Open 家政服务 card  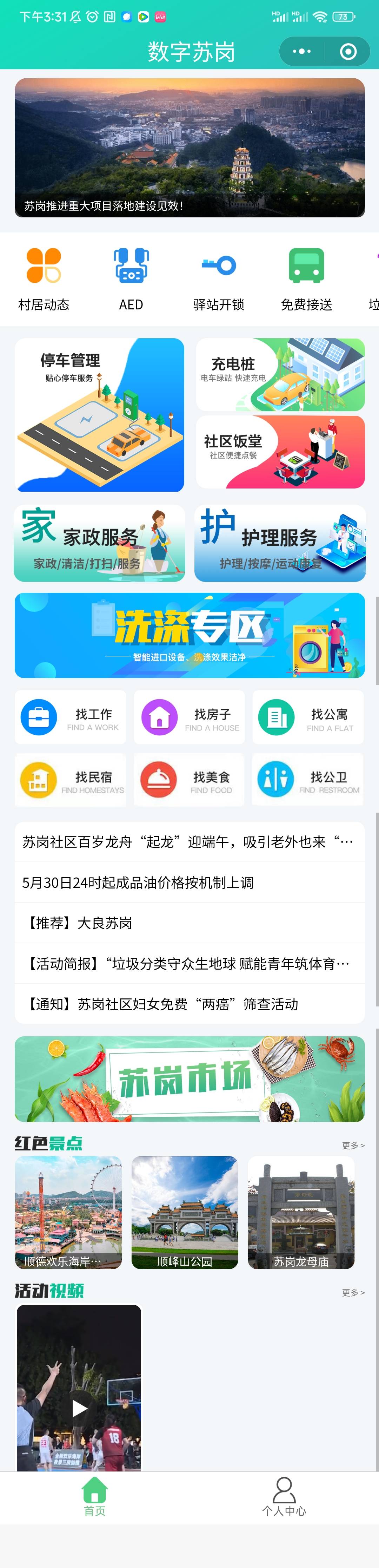tap(99, 543)
